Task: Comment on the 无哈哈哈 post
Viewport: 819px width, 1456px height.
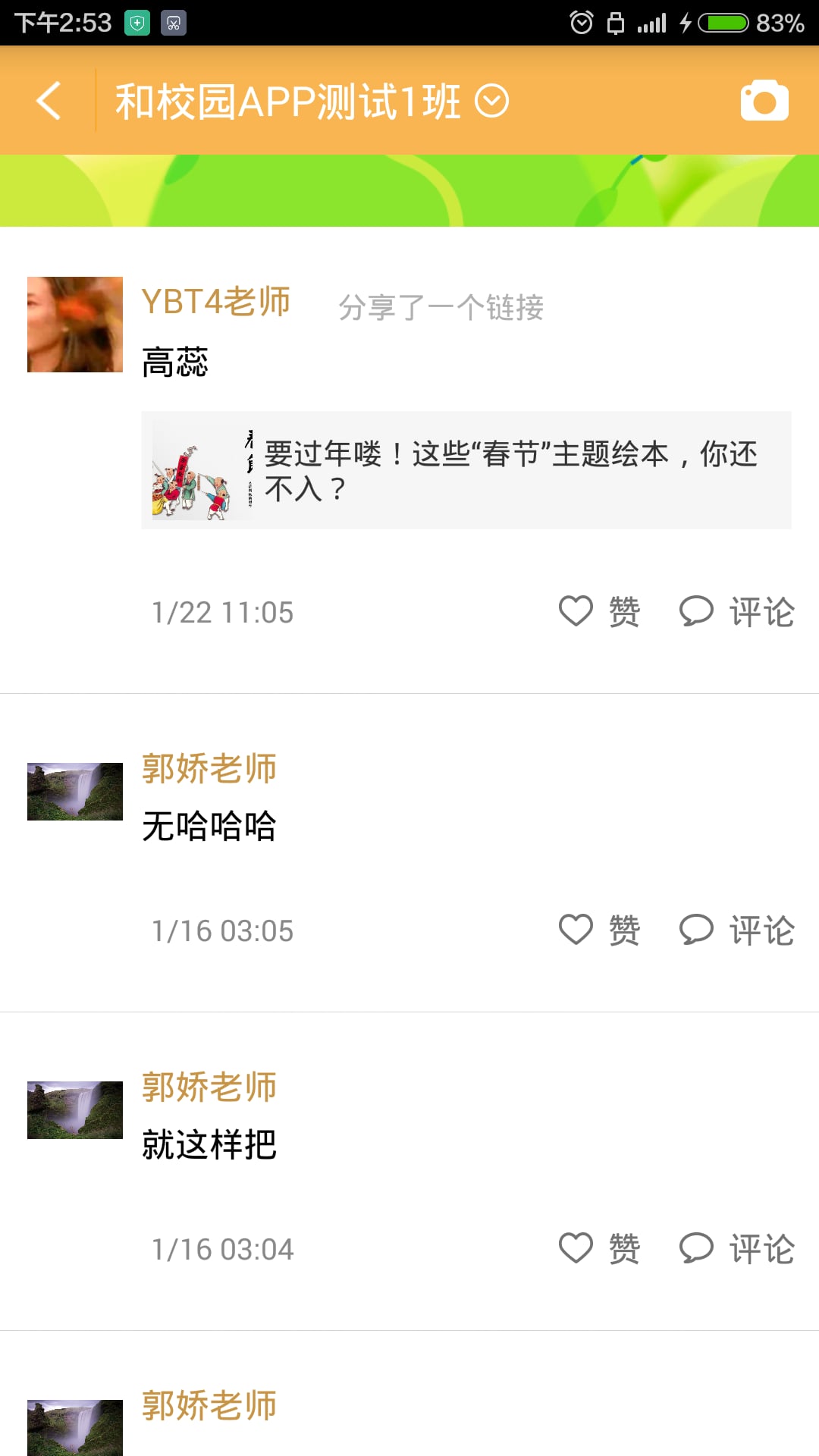Action: tap(736, 930)
